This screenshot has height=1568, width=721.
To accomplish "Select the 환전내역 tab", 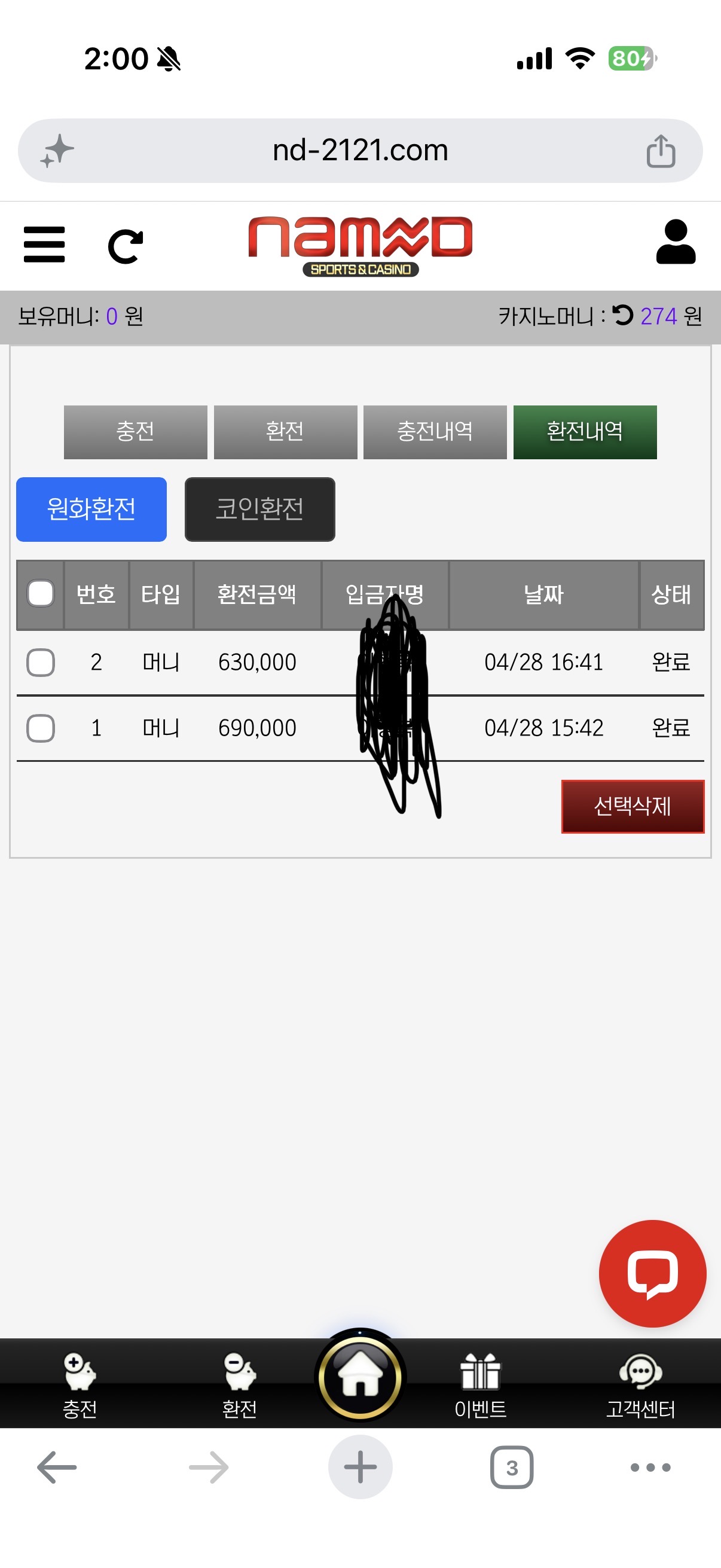I will [x=585, y=432].
